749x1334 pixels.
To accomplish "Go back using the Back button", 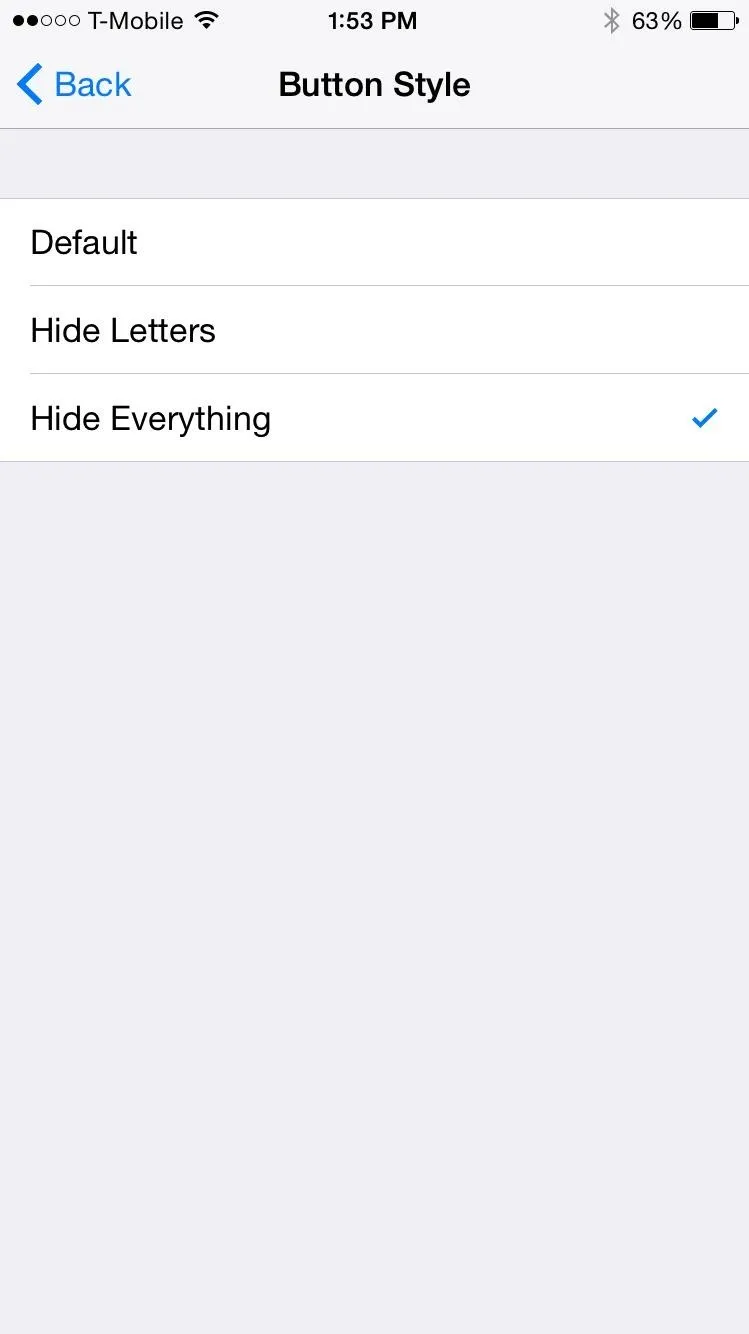I will (74, 85).
